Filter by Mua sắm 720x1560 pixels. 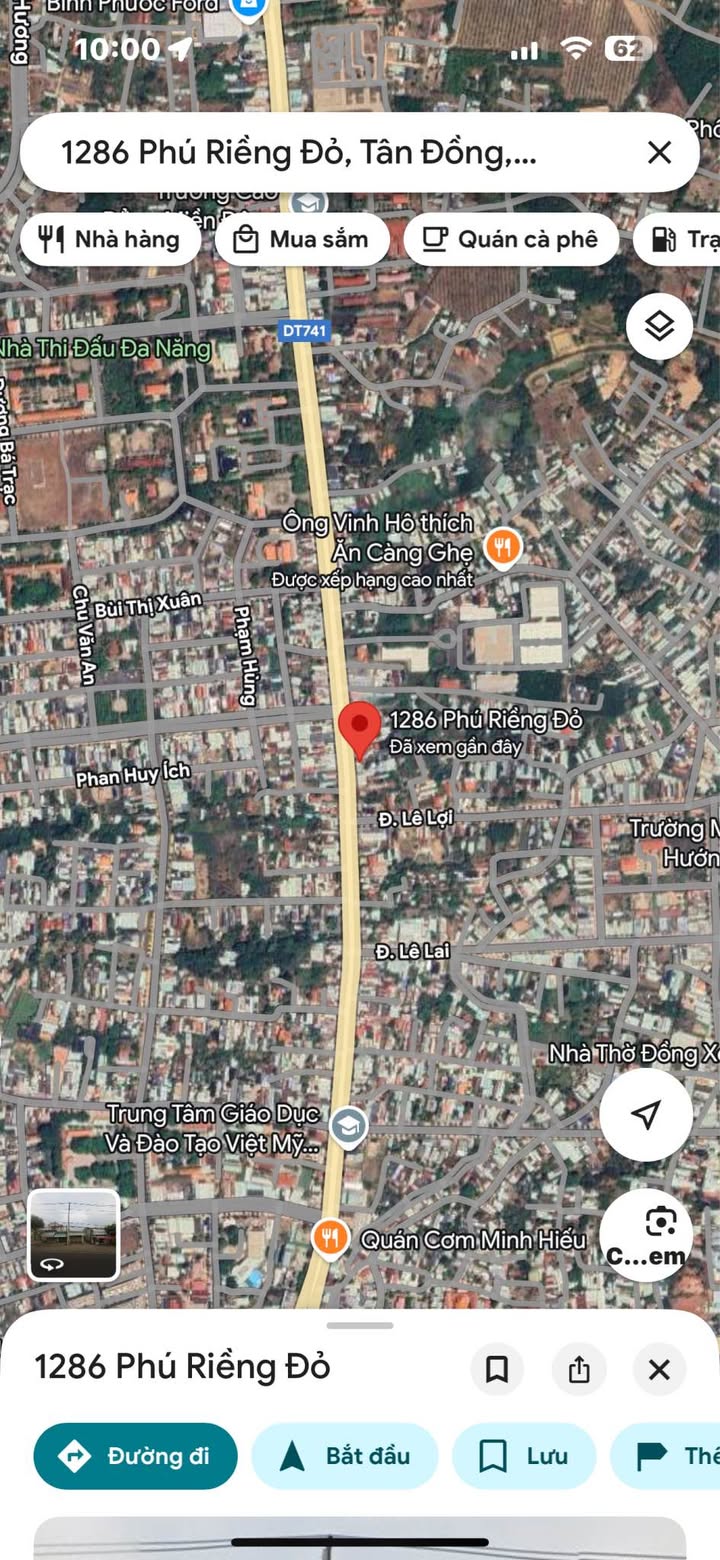pos(301,239)
